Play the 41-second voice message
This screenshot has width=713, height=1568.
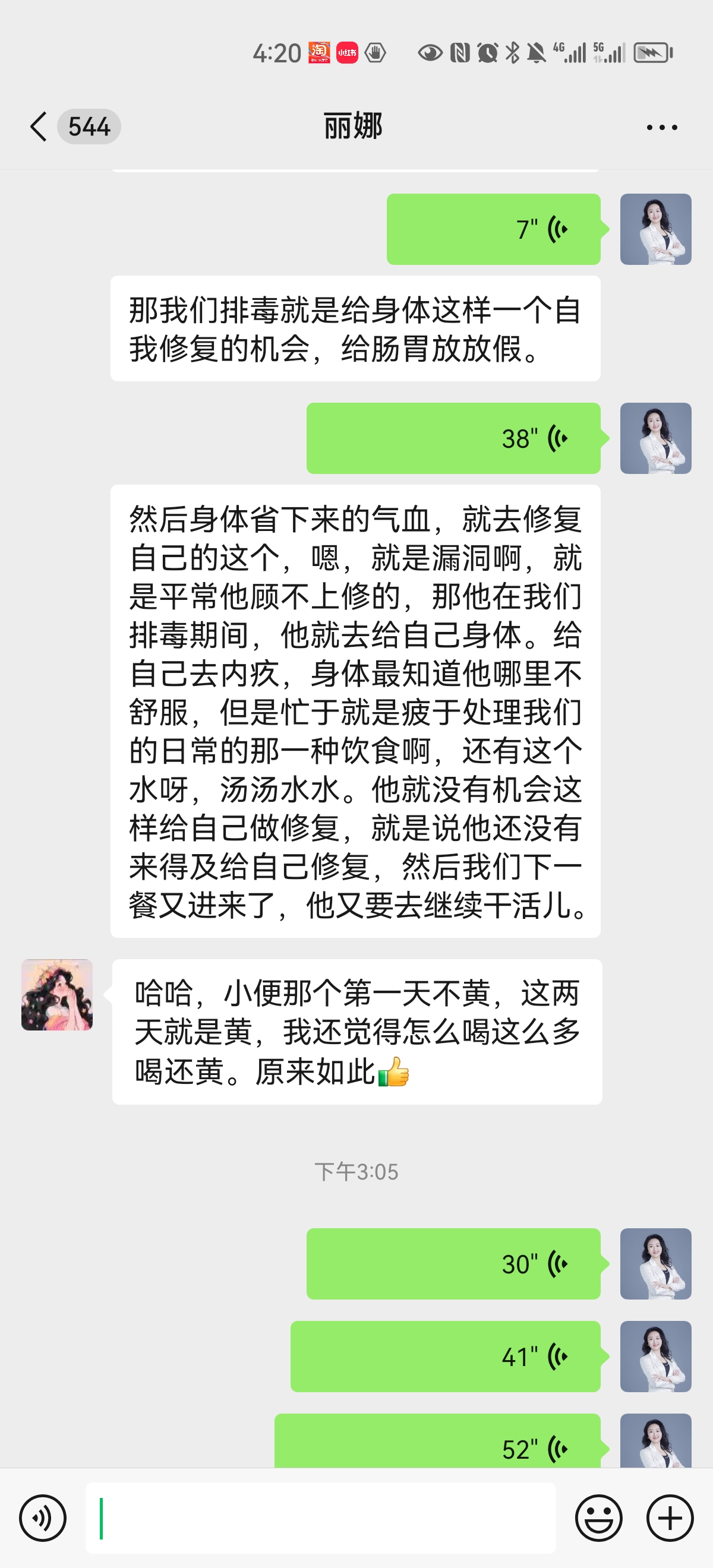click(x=445, y=1356)
